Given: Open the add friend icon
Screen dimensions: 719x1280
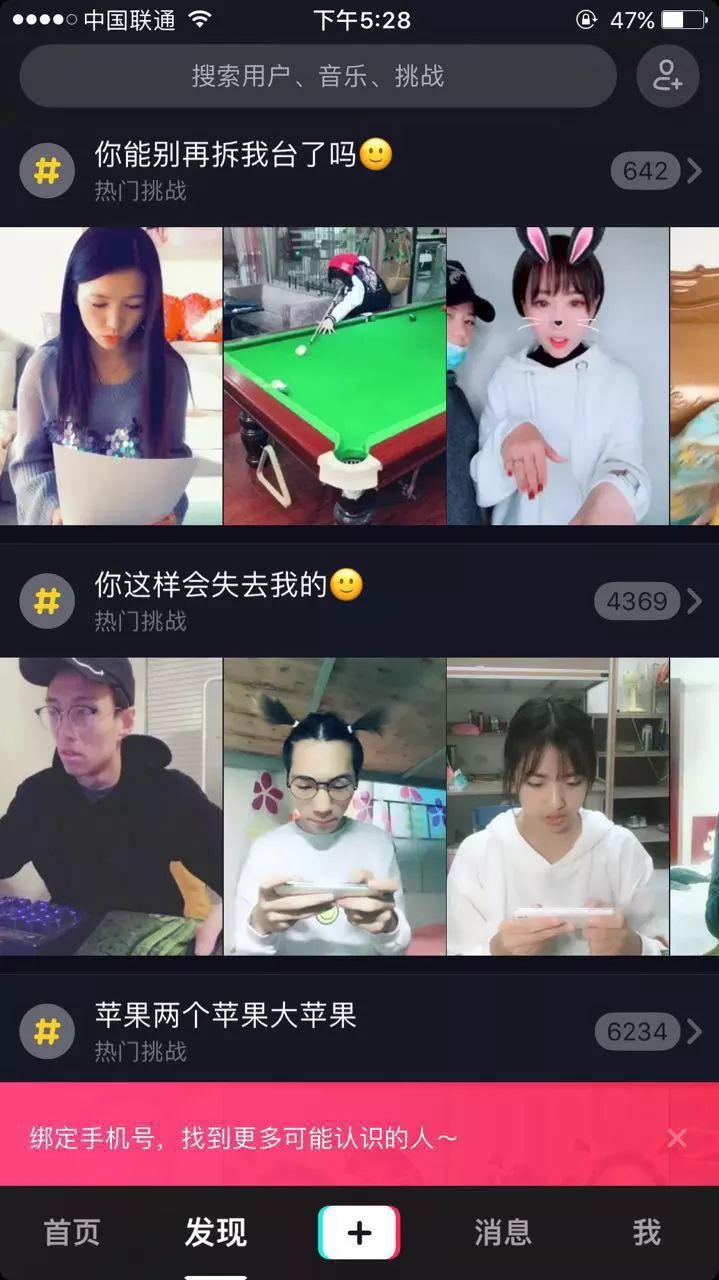Looking at the screenshot, I should pos(667,76).
